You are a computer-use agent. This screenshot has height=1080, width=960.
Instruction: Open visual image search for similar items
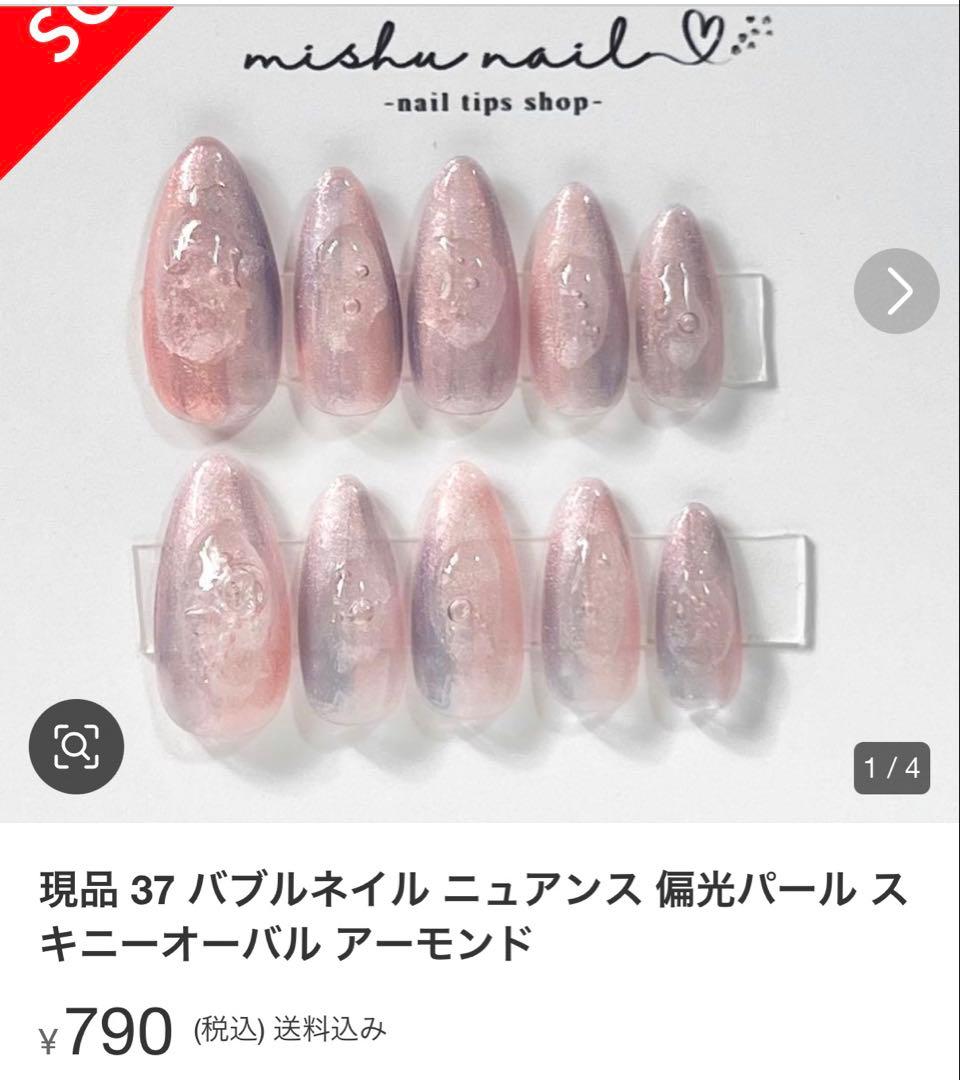(x=76, y=744)
